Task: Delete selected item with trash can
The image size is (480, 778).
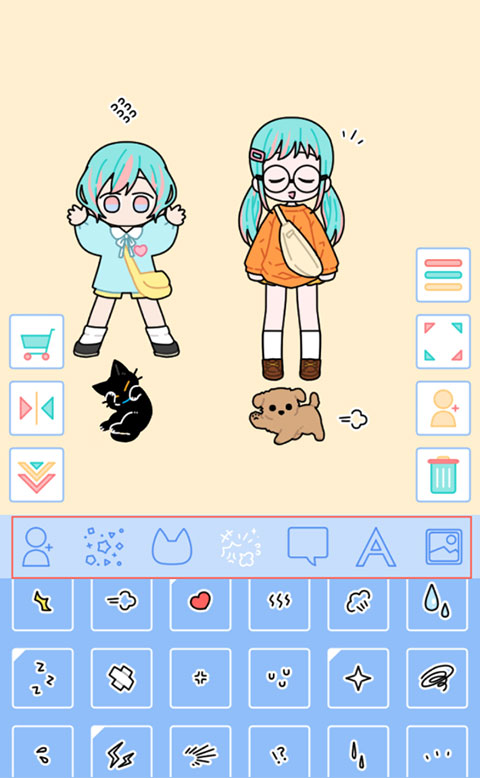Action: tap(443, 475)
